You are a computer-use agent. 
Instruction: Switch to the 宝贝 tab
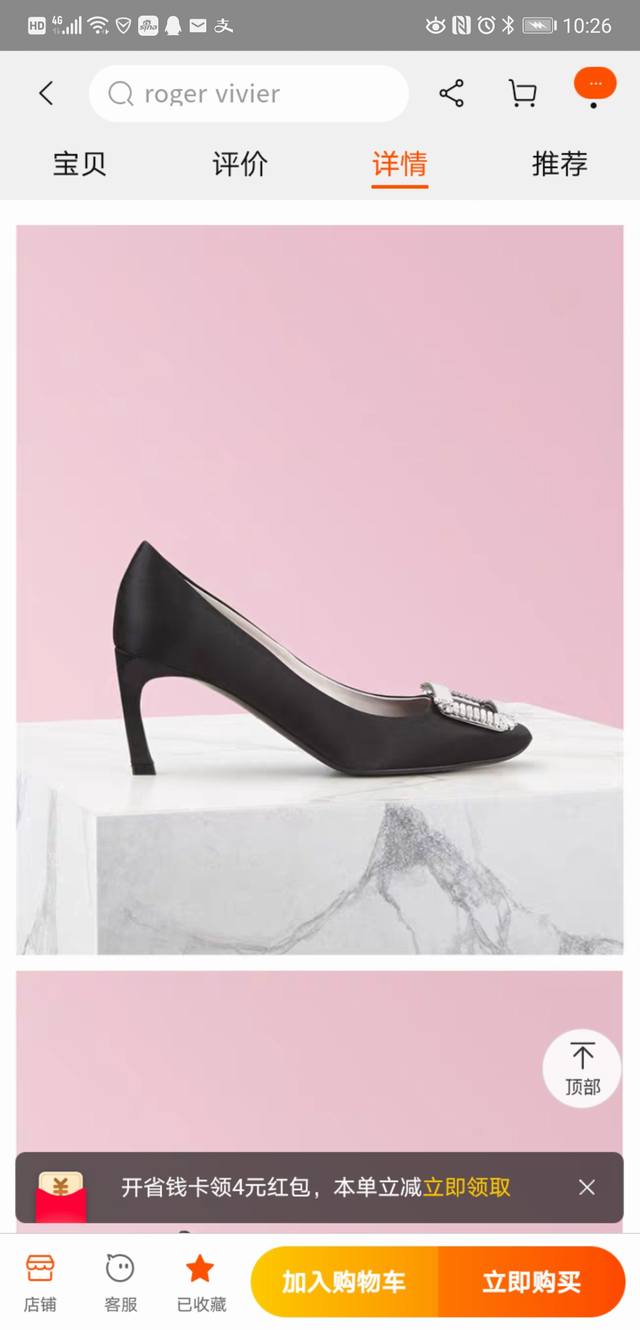click(x=80, y=164)
